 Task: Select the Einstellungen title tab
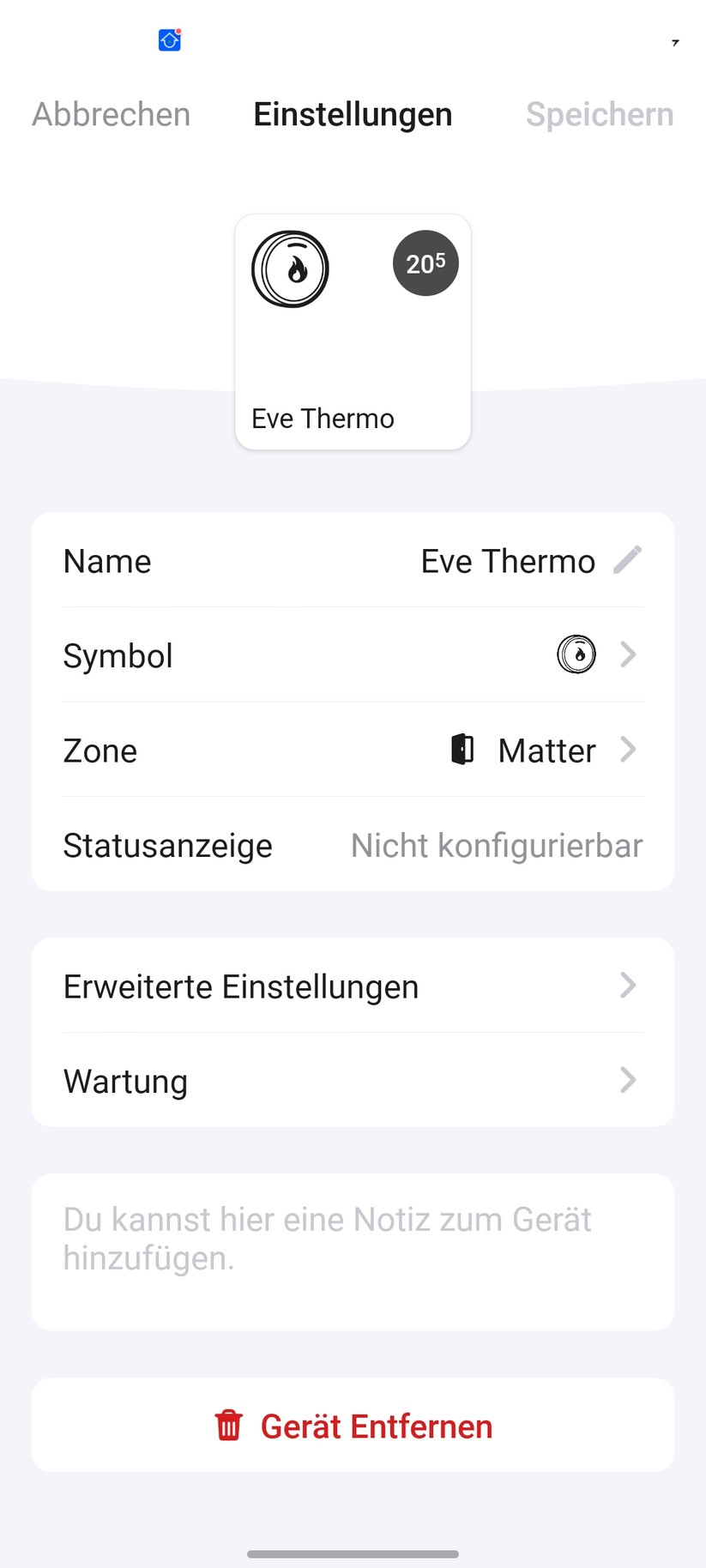click(353, 113)
